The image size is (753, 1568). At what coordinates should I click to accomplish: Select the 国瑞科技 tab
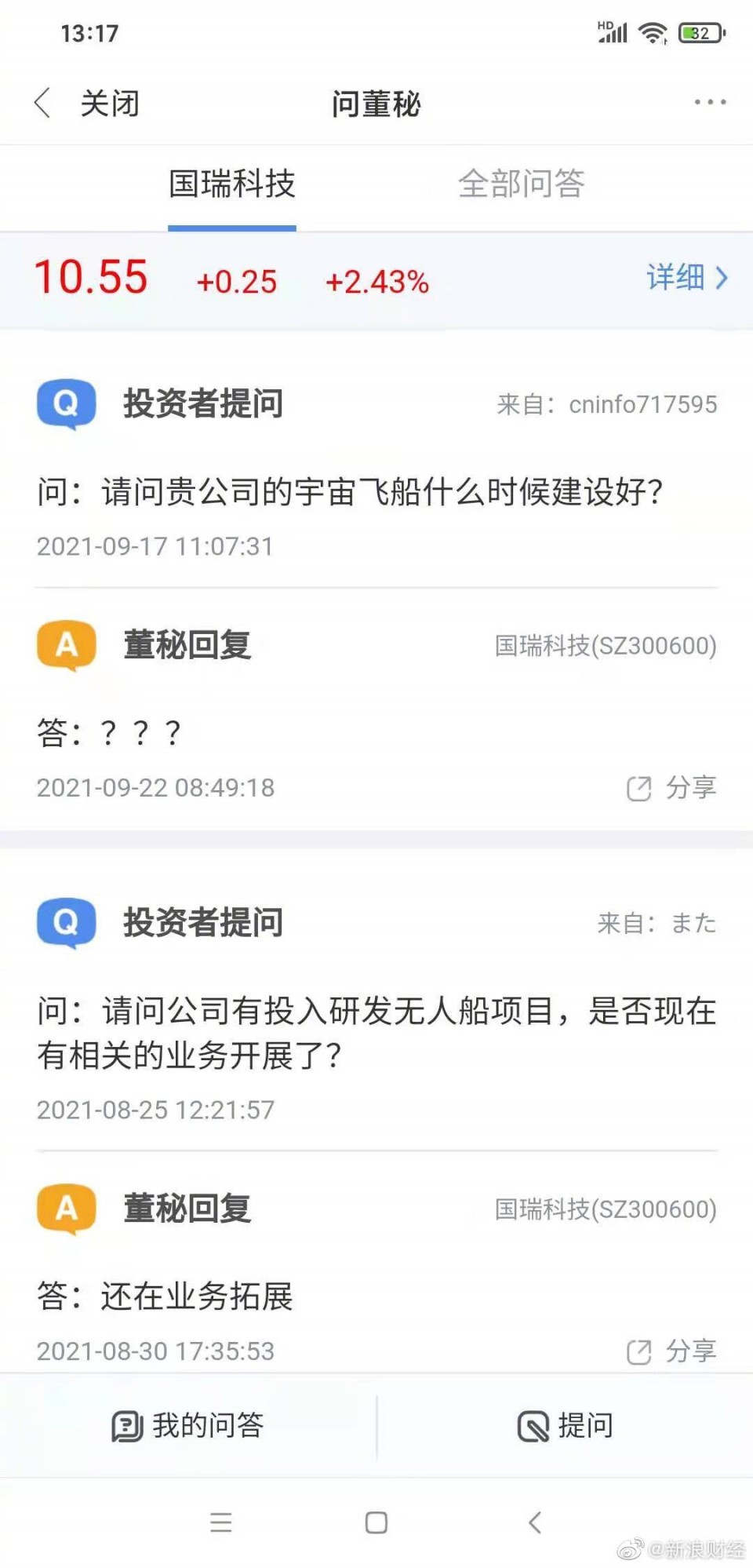(232, 184)
